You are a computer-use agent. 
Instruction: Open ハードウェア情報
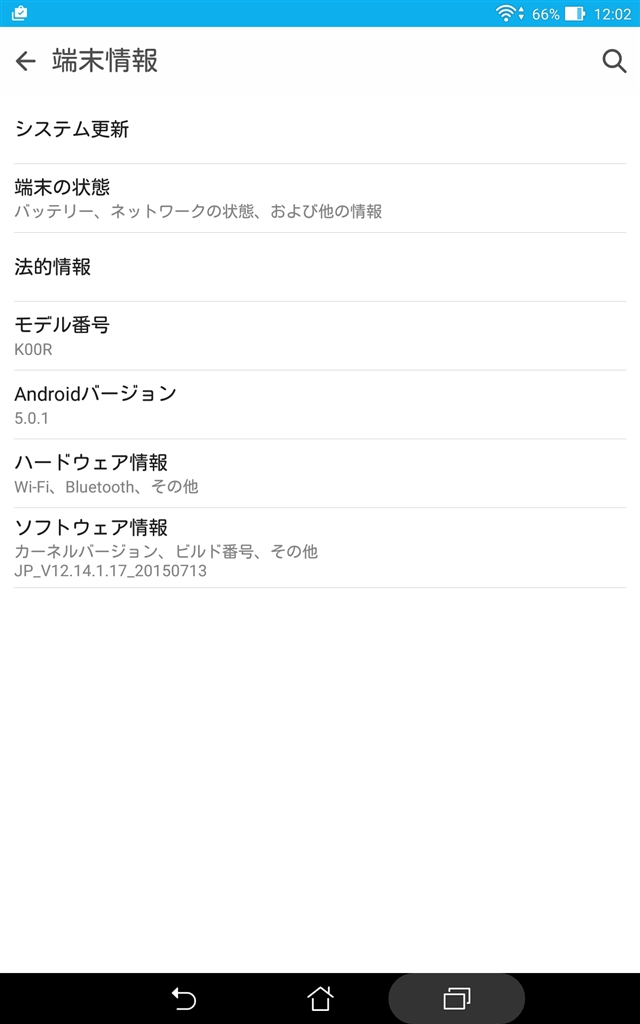[x=320, y=473]
